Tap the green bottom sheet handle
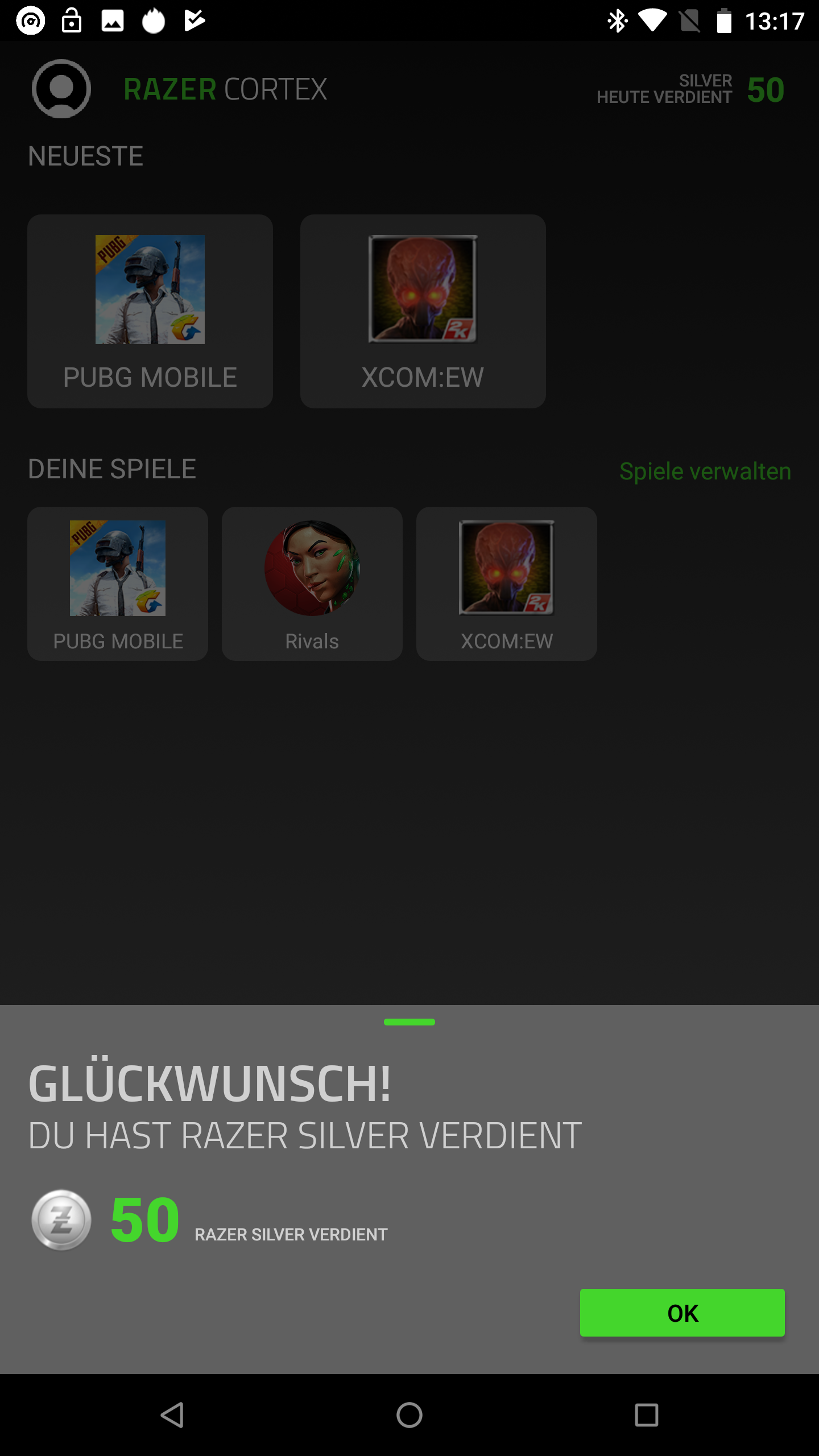Image resolution: width=819 pixels, height=1456 pixels. pyautogui.click(x=409, y=1022)
